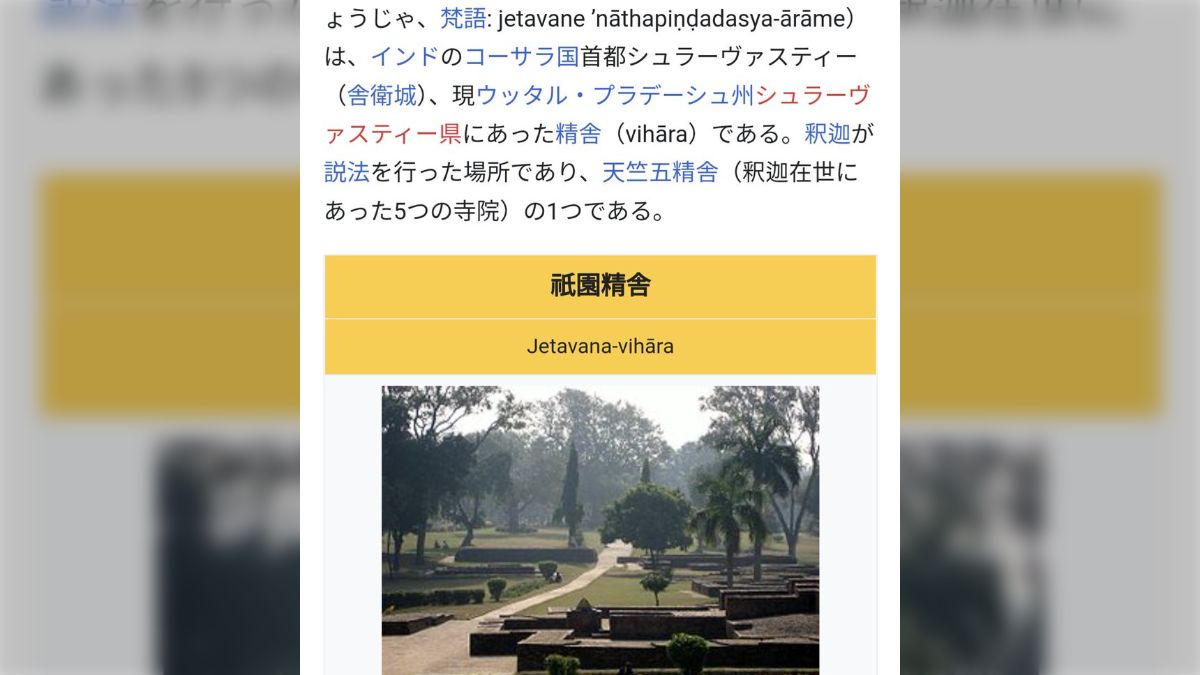
Task: Tap the 舎衛城 link
Action: [x=381, y=95]
